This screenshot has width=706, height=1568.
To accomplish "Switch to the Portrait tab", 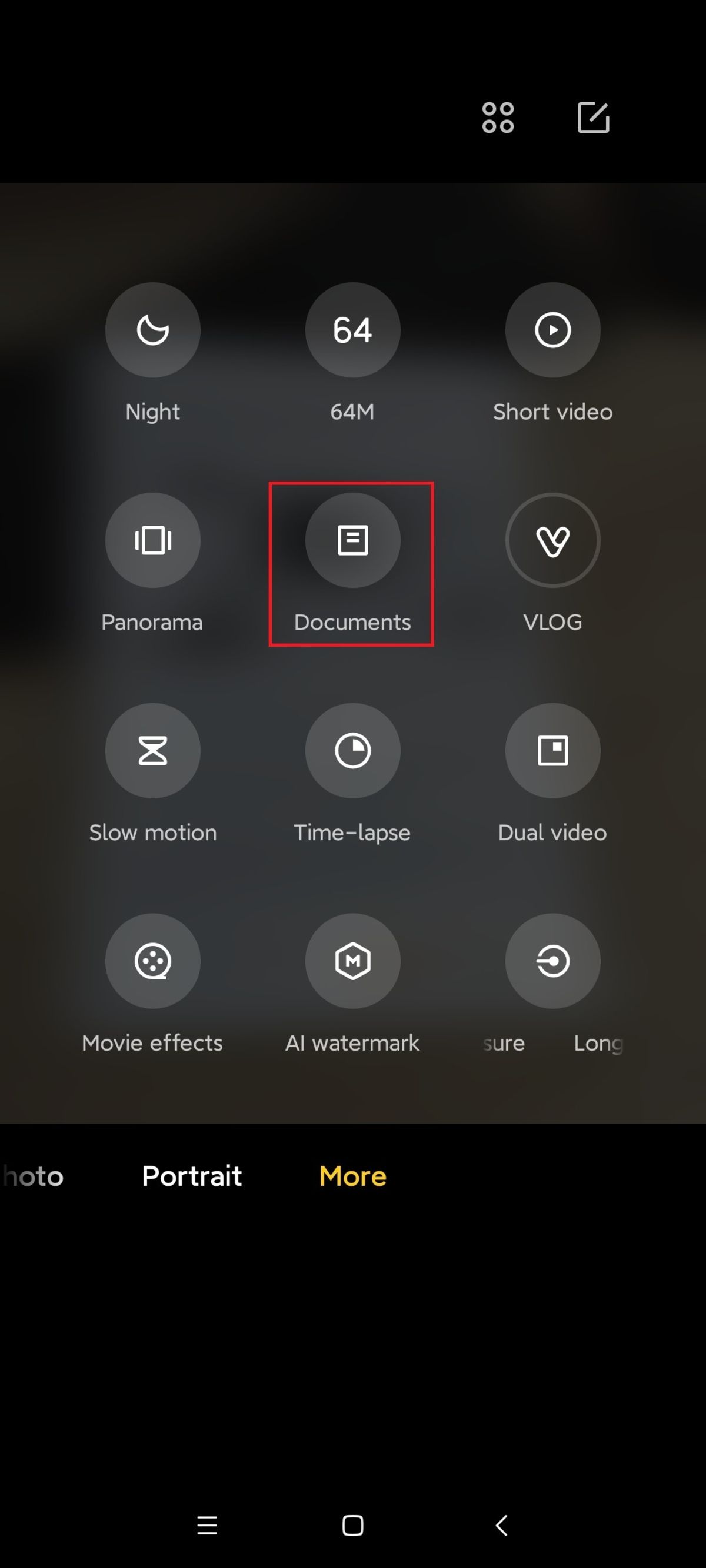I will click(x=192, y=1176).
